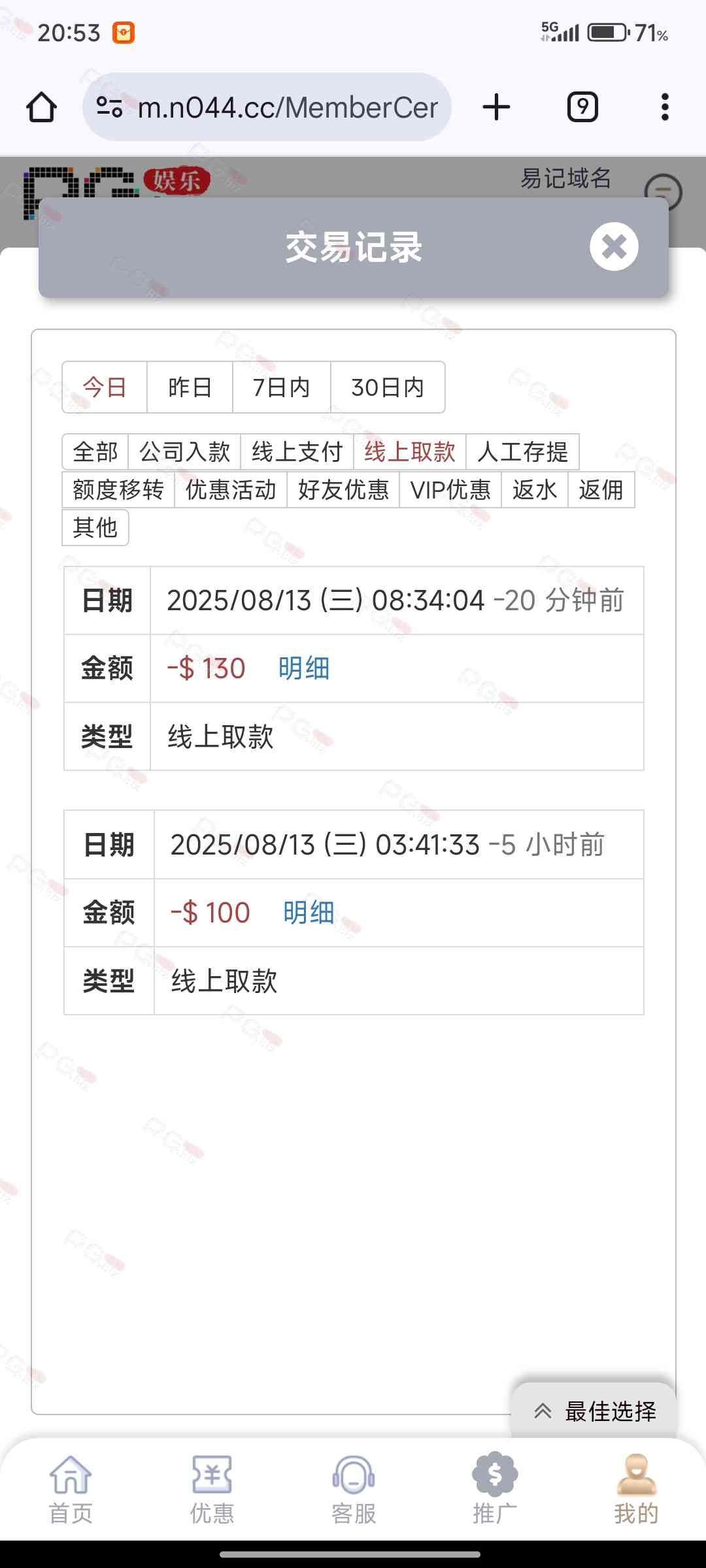Select the 昨日 date filter
706x1568 pixels.
click(x=190, y=387)
